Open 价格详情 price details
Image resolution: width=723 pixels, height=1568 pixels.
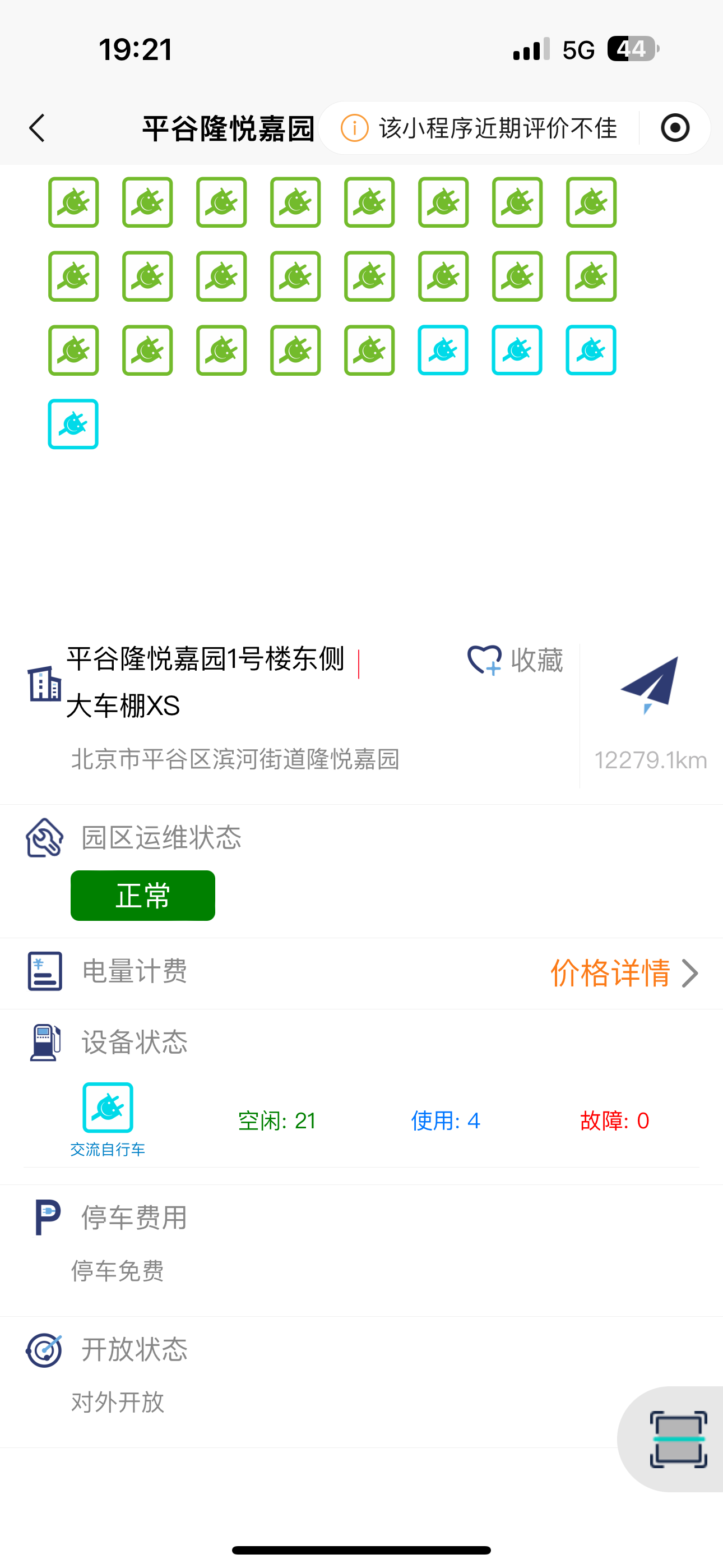623,974
